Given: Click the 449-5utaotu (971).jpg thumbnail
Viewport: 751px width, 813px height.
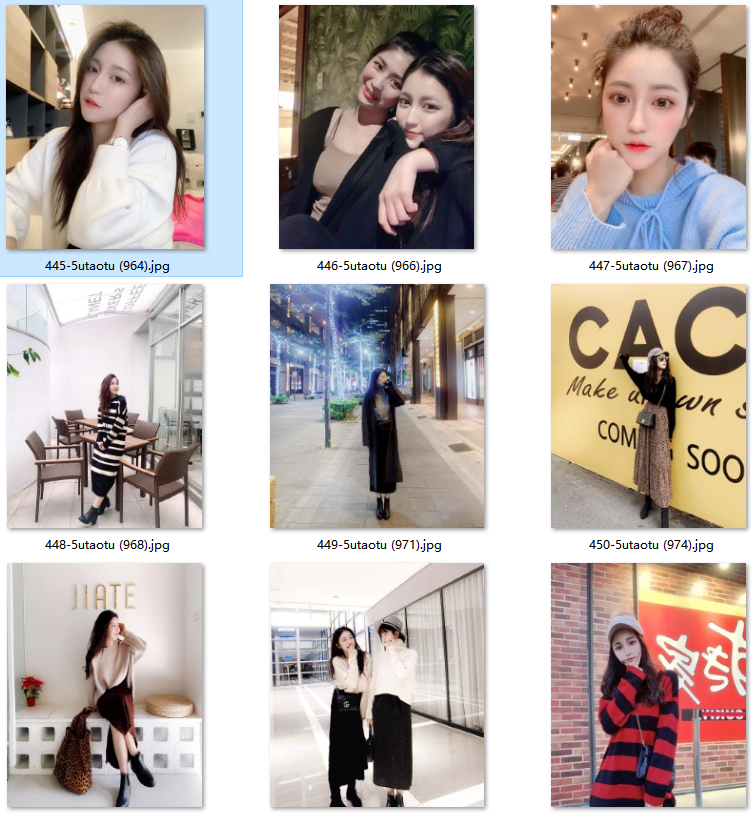Looking at the screenshot, I should click(x=377, y=406).
